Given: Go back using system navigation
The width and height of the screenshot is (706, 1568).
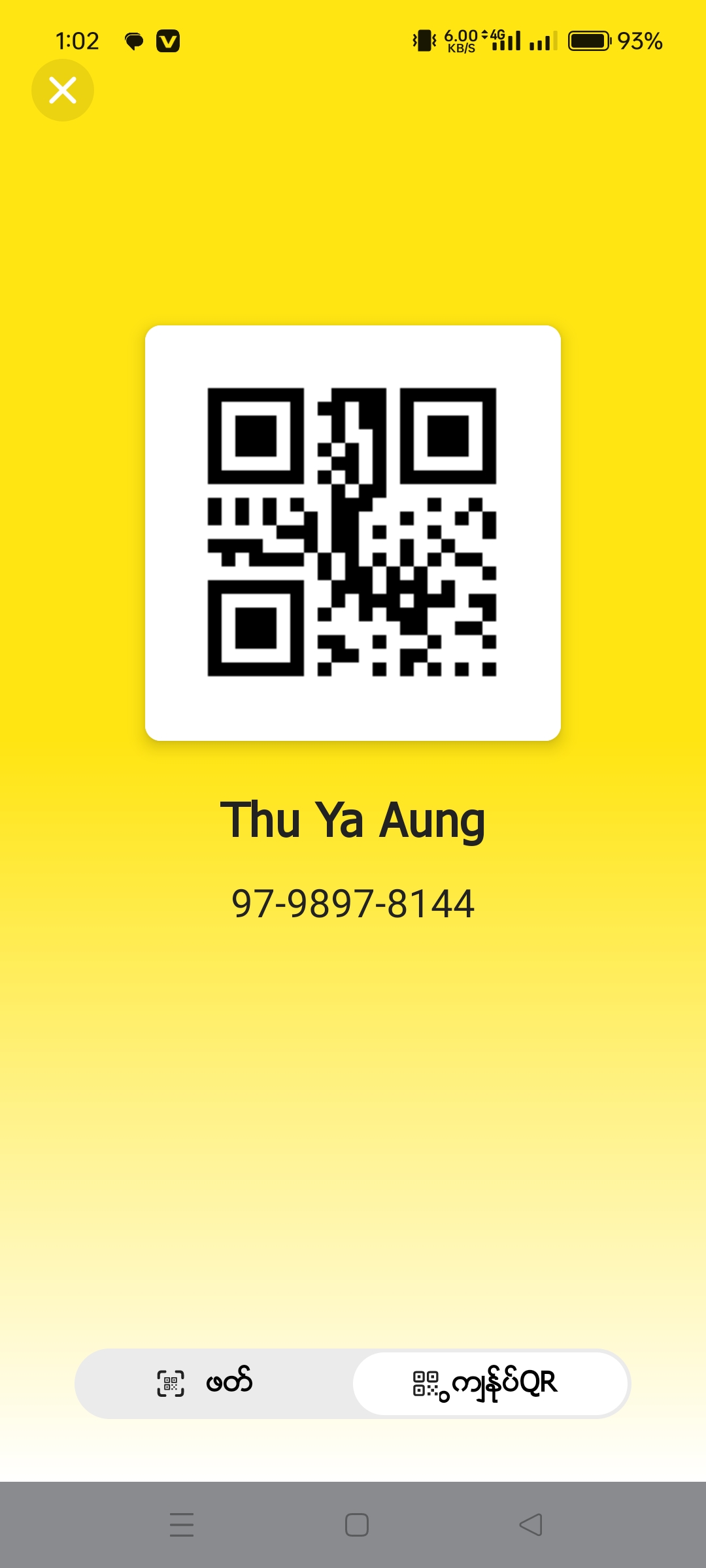Looking at the screenshot, I should (531, 1525).
